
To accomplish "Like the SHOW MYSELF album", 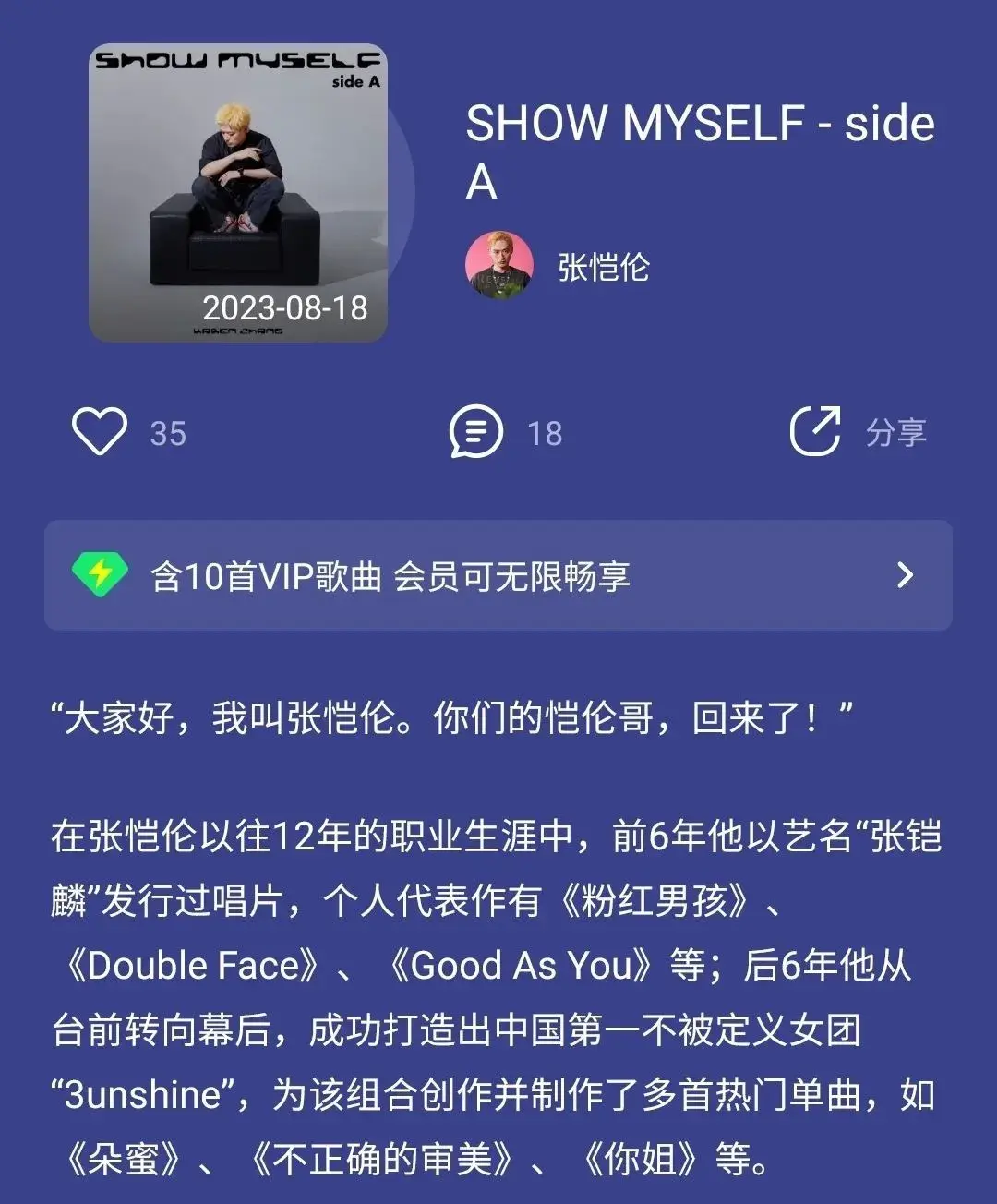I will 100,432.
